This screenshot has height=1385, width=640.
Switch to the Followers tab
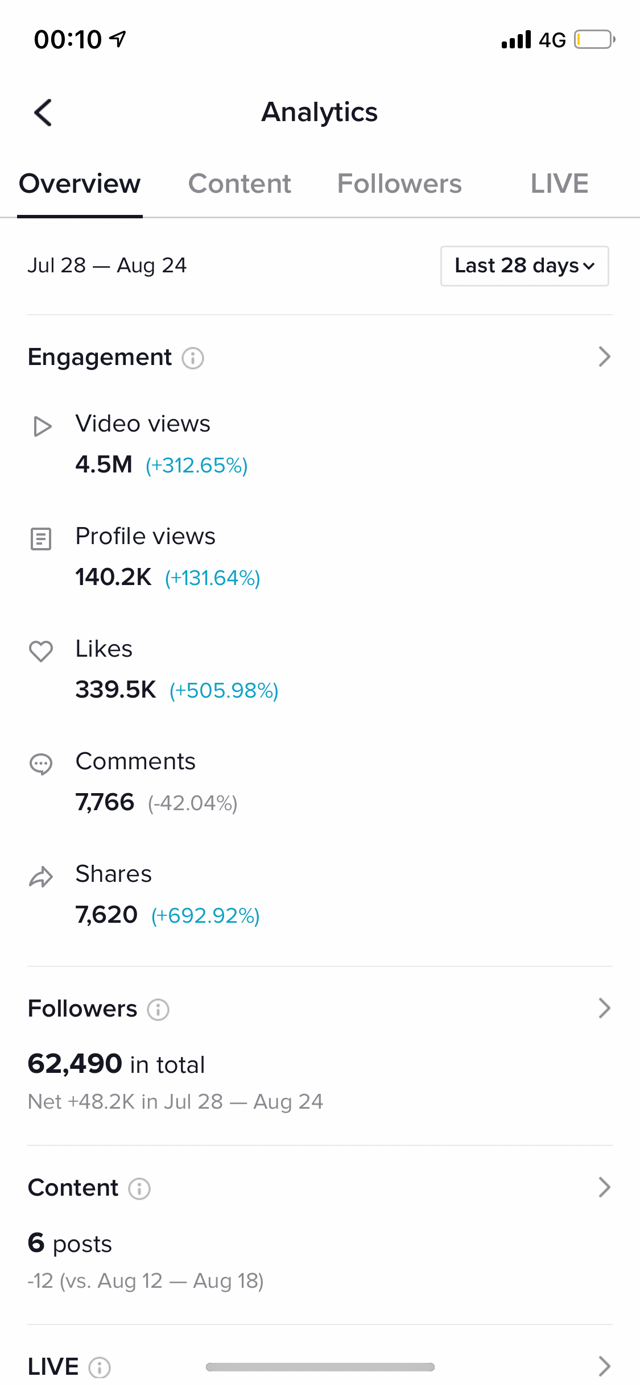399,184
